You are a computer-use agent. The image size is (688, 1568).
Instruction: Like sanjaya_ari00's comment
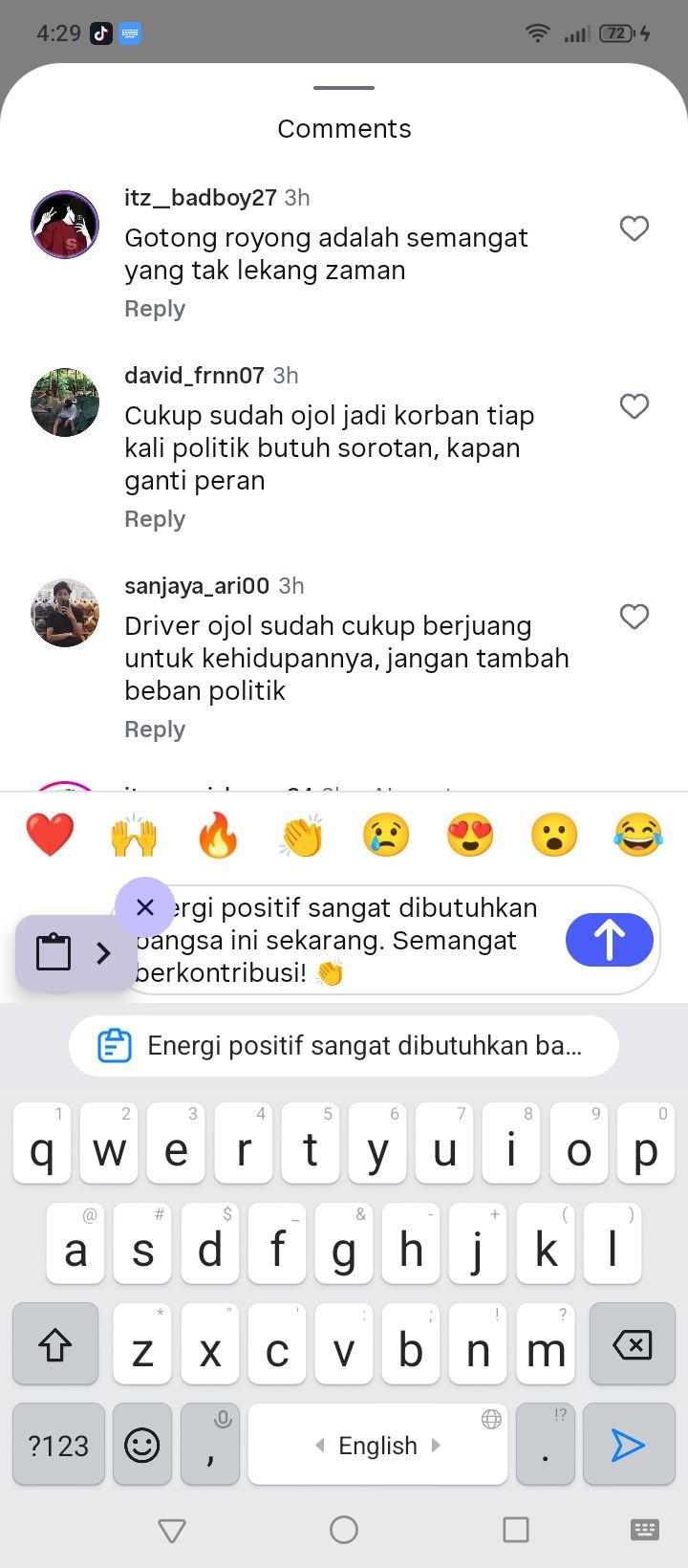[x=634, y=617]
